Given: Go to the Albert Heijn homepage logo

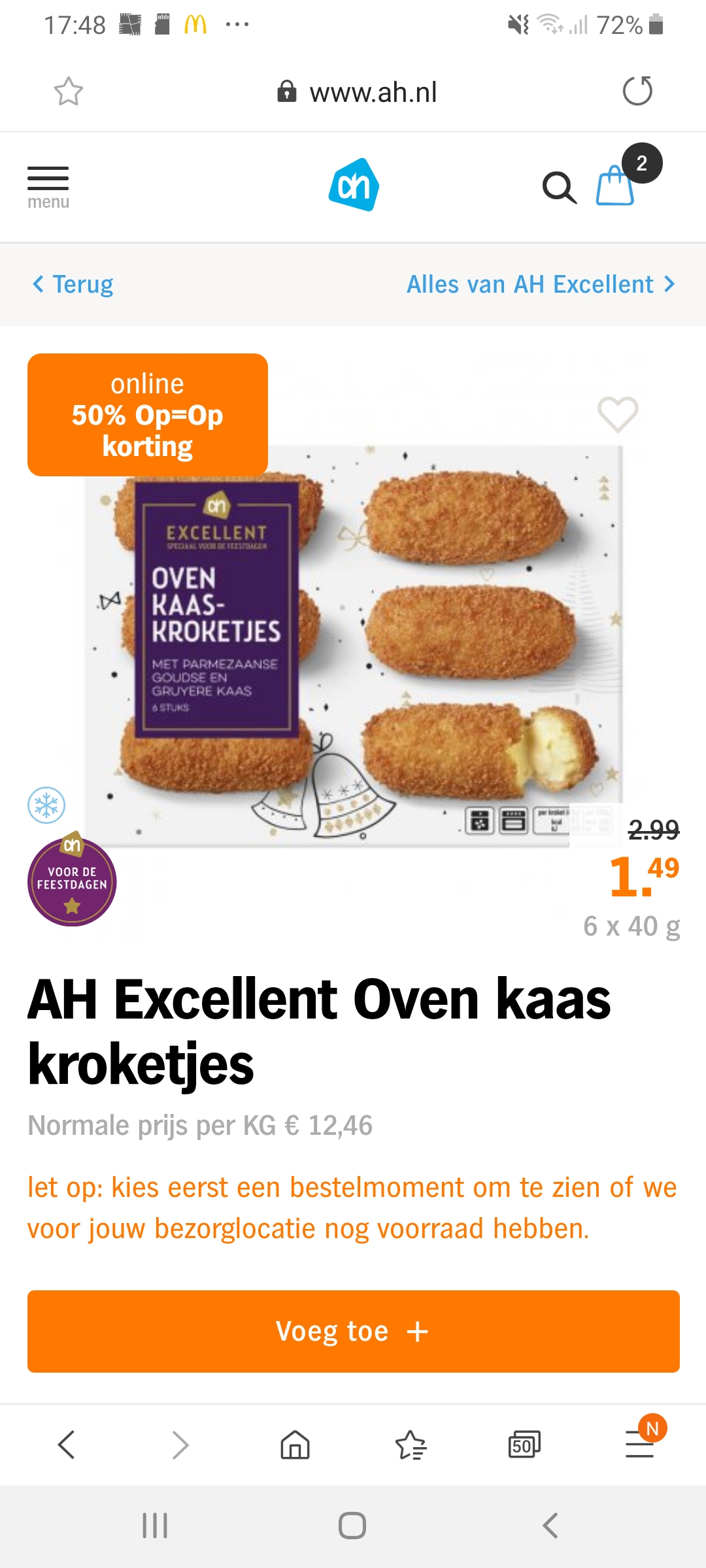Looking at the screenshot, I should (x=354, y=185).
